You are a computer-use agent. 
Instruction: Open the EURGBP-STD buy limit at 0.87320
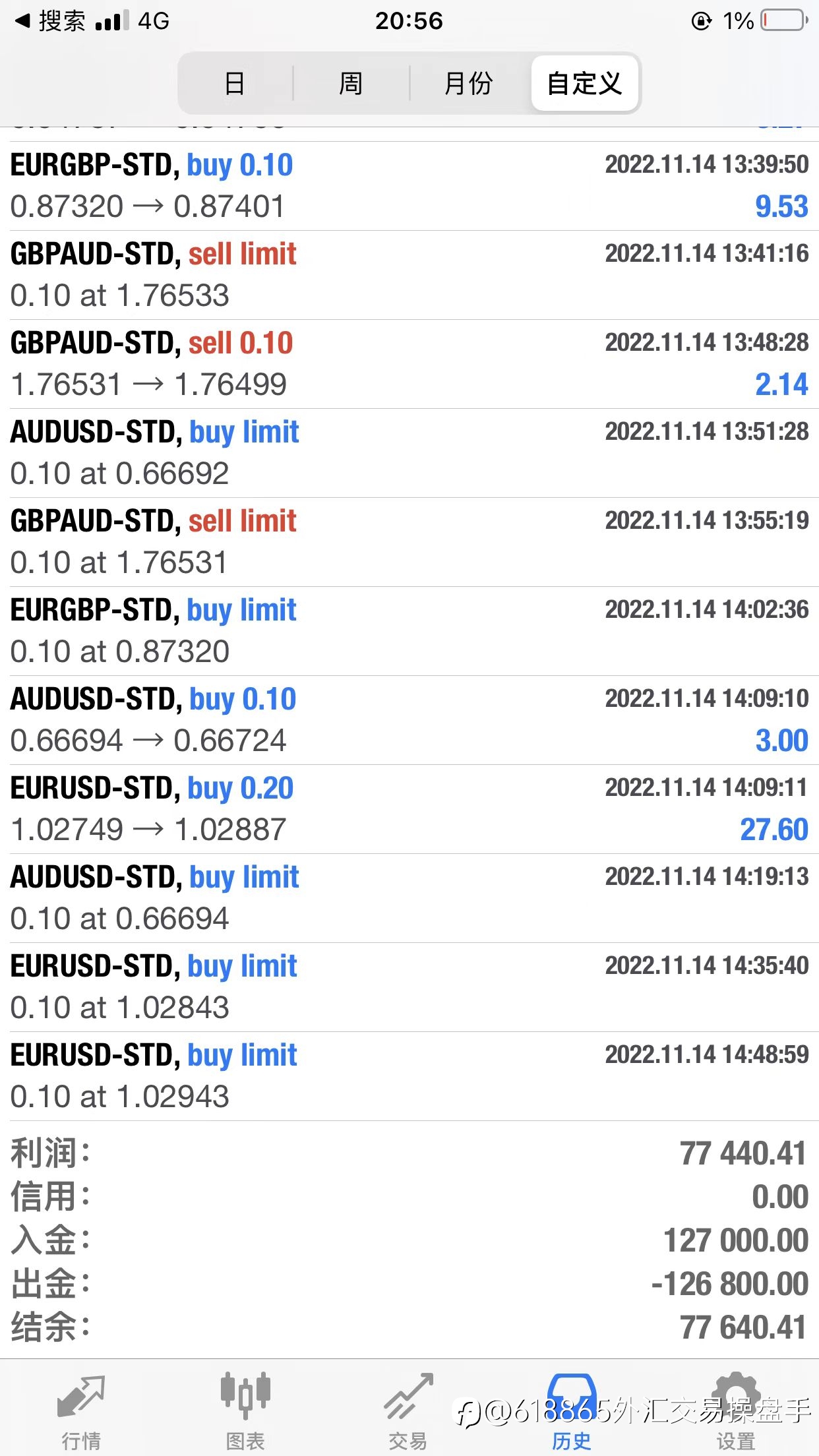tap(409, 631)
